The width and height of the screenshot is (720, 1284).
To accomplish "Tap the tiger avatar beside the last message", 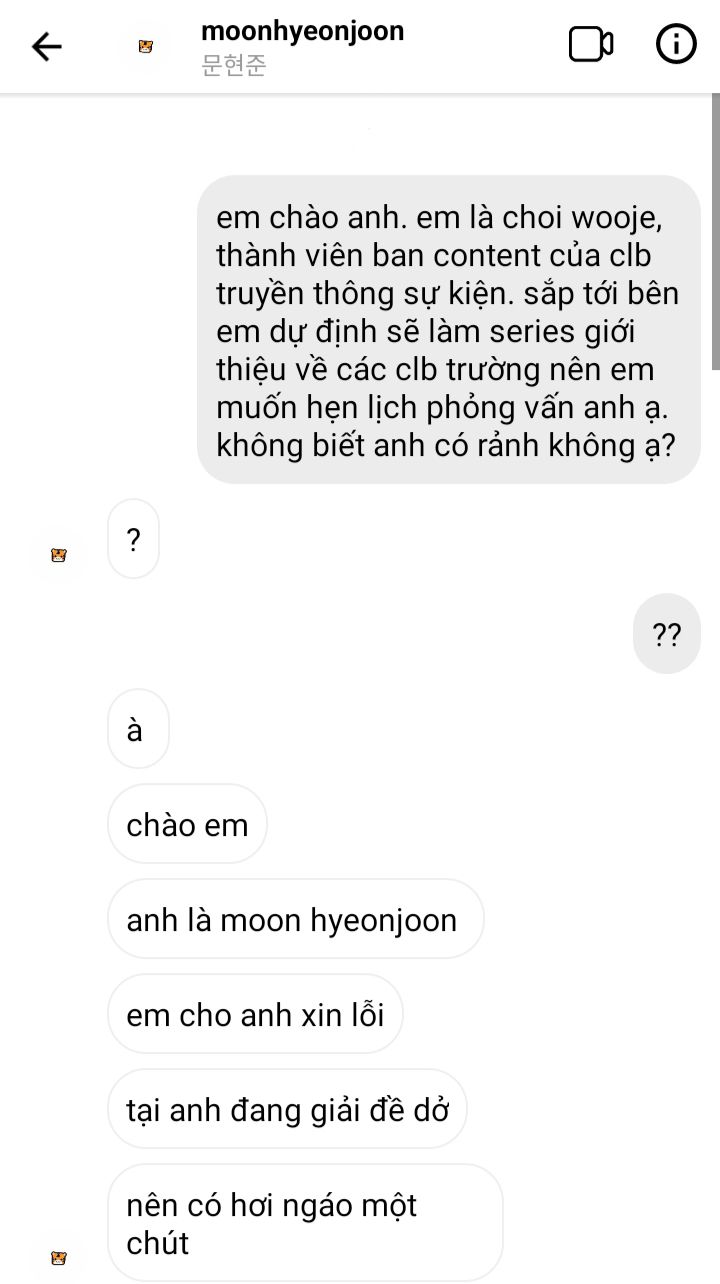I will coord(59,1257).
